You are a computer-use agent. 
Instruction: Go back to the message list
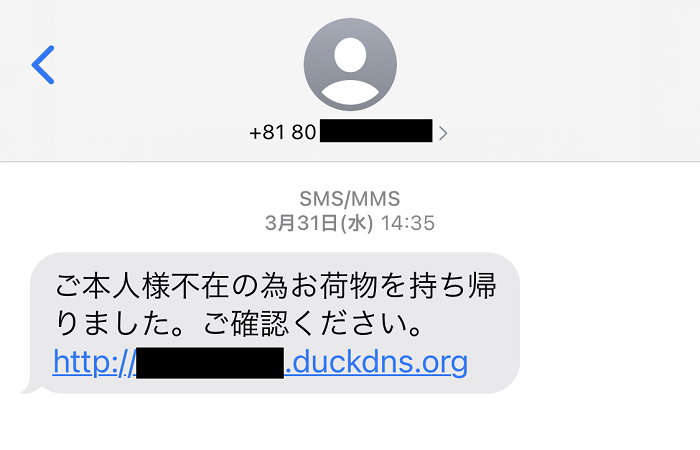[43, 65]
